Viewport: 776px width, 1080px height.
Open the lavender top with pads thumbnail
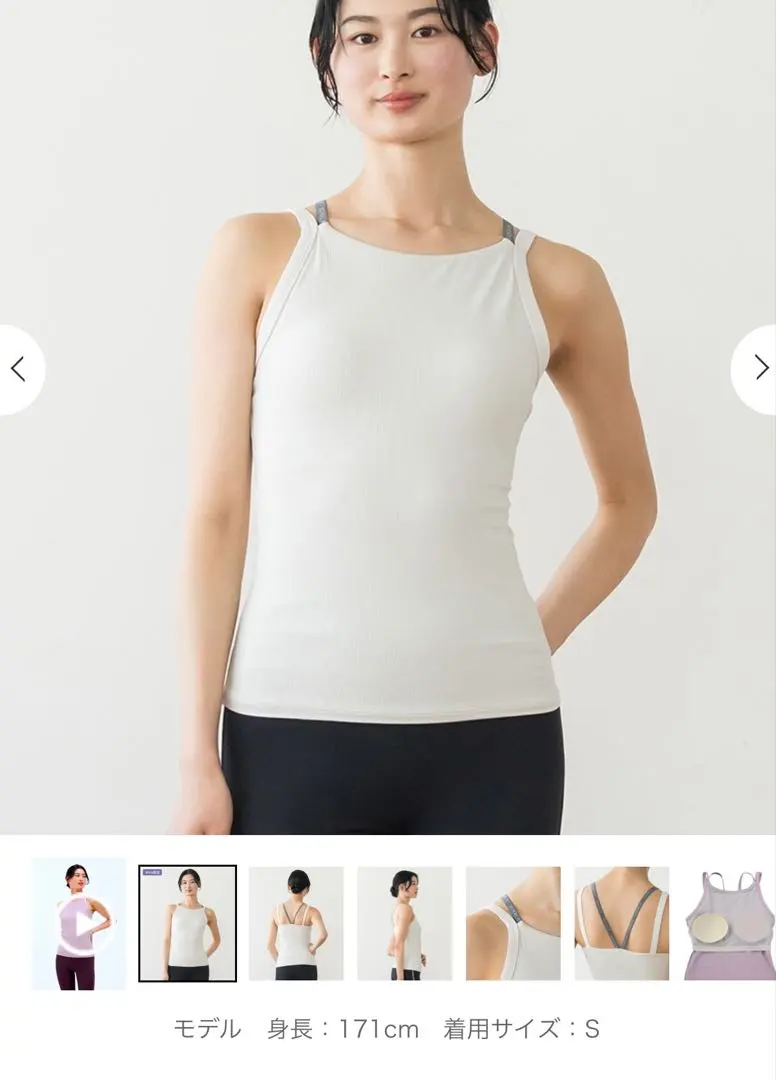click(730, 924)
